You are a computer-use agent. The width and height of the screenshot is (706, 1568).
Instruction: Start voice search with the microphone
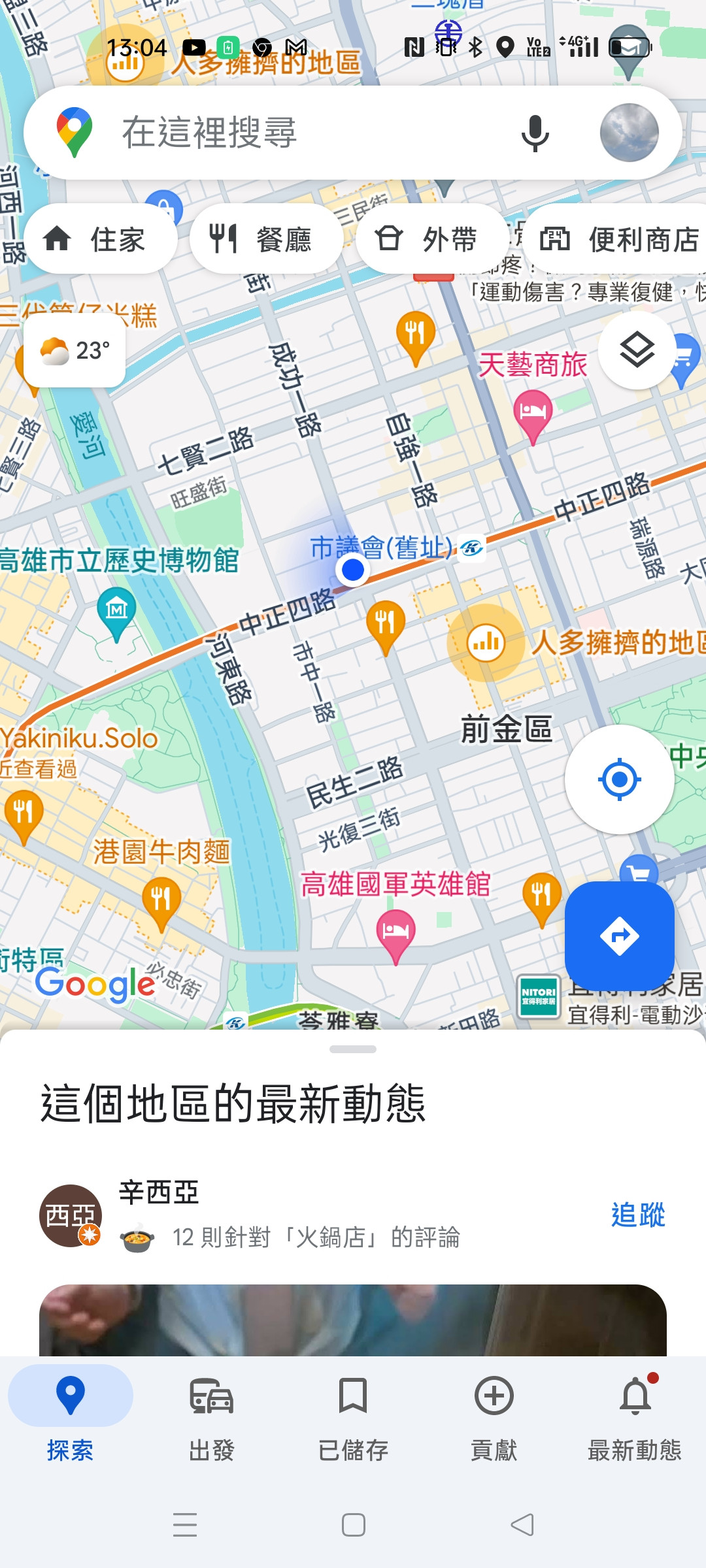pyautogui.click(x=535, y=133)
